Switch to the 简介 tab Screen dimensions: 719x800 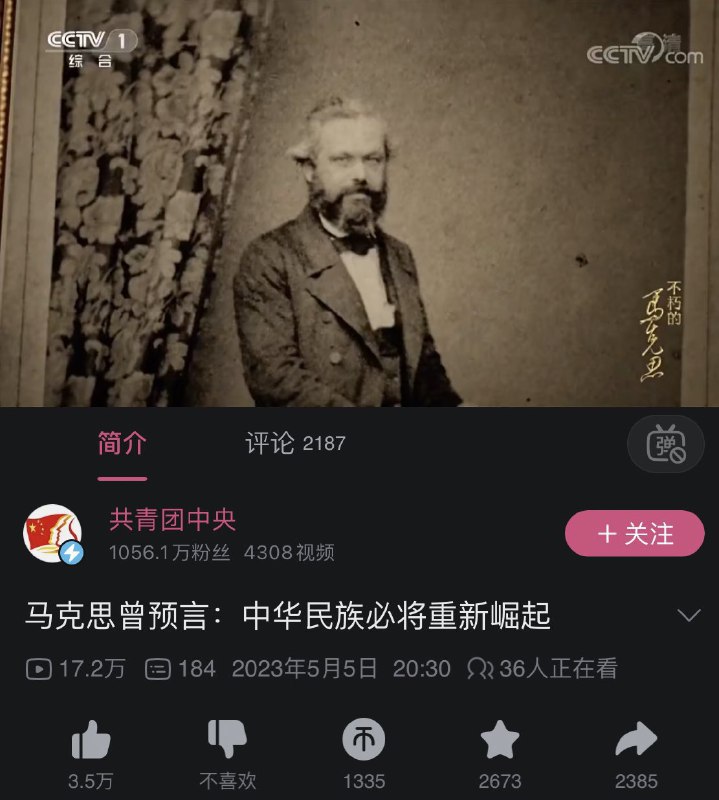tap(122, 444)
